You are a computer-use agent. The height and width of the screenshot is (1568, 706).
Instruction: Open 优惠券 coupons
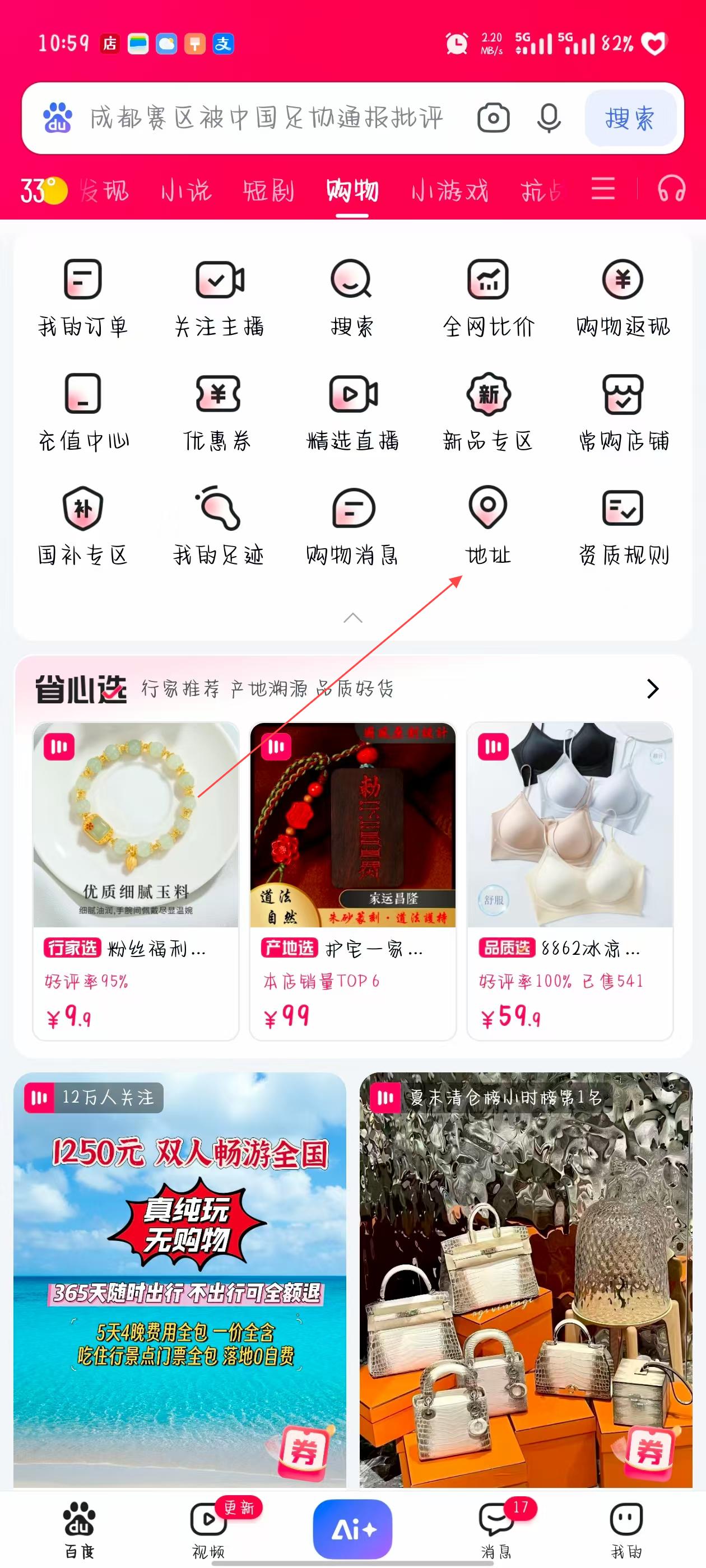tap(217, 412)
